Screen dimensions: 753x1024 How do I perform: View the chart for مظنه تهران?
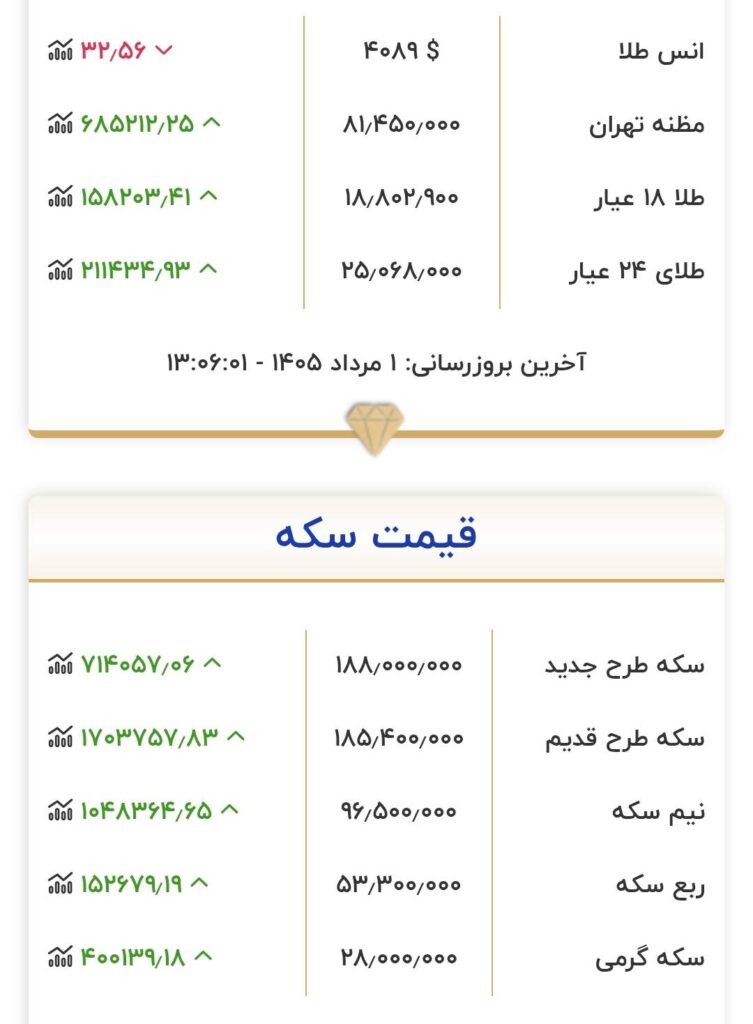[x=60, y=123]
